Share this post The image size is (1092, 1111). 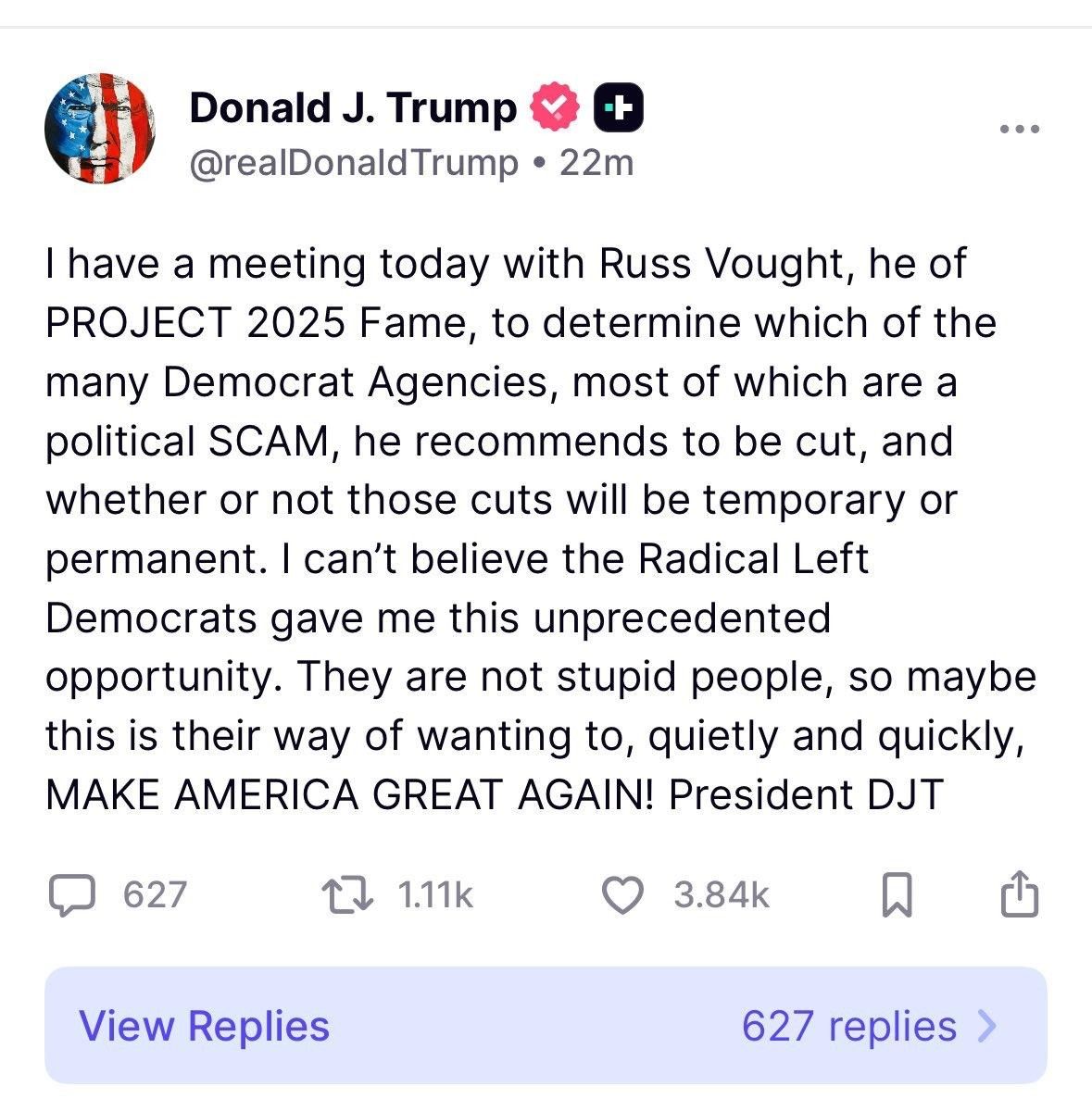tap(1020, 893)
